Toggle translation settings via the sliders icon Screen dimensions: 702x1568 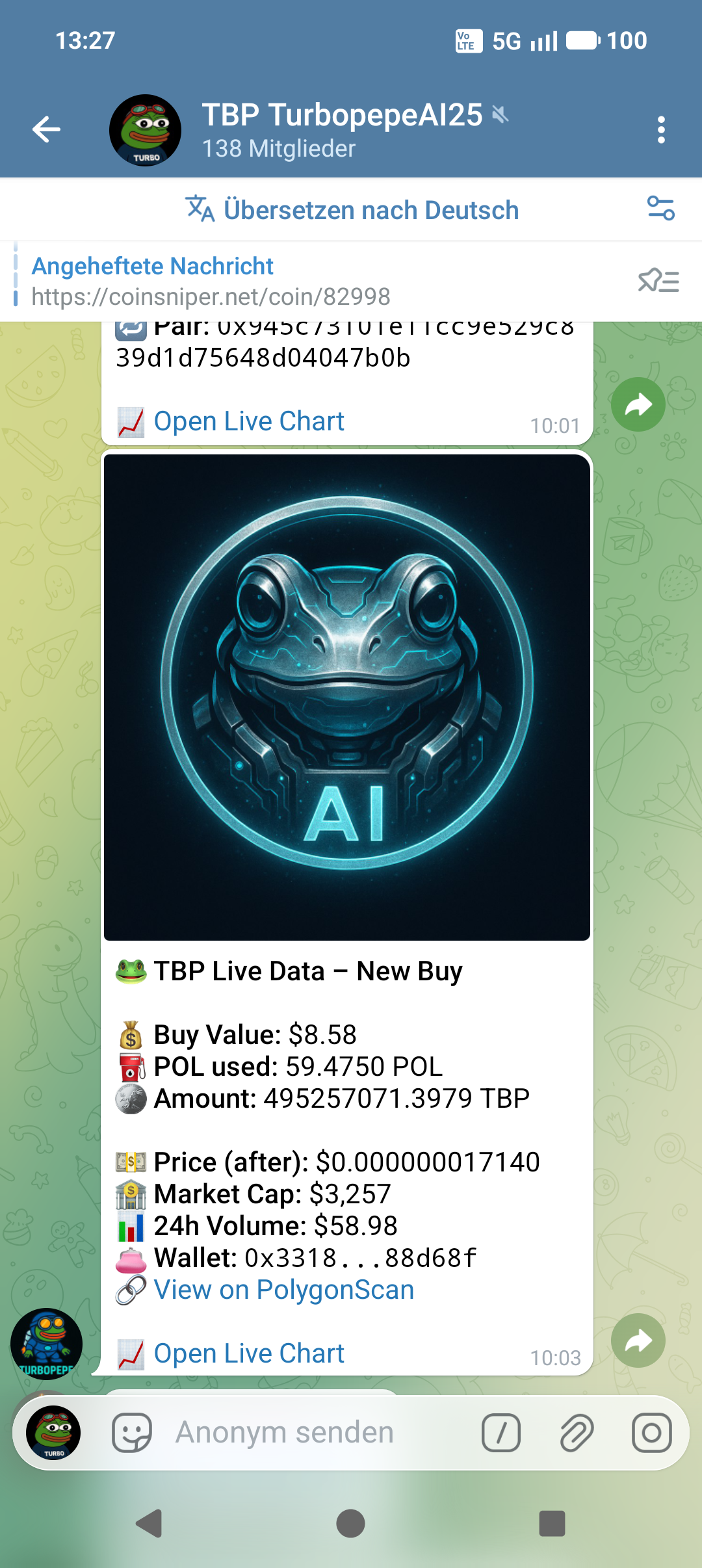pyautogui.click(x=661, y=209)
